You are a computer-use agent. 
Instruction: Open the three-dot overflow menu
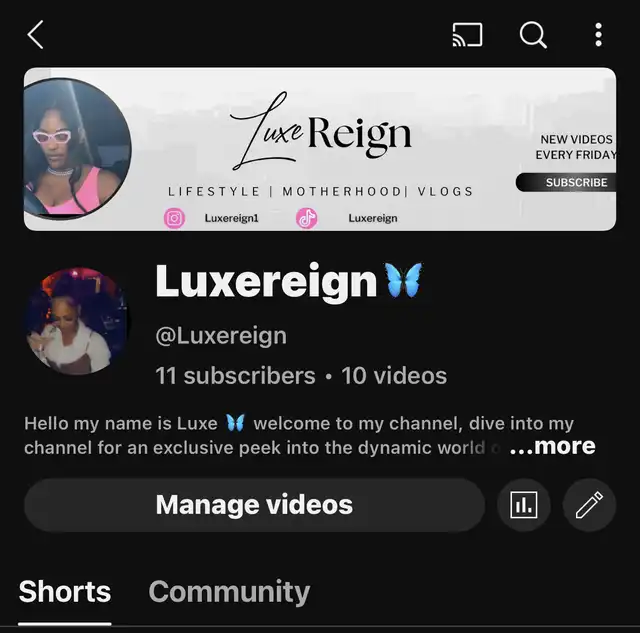click(x=598, y=35)
